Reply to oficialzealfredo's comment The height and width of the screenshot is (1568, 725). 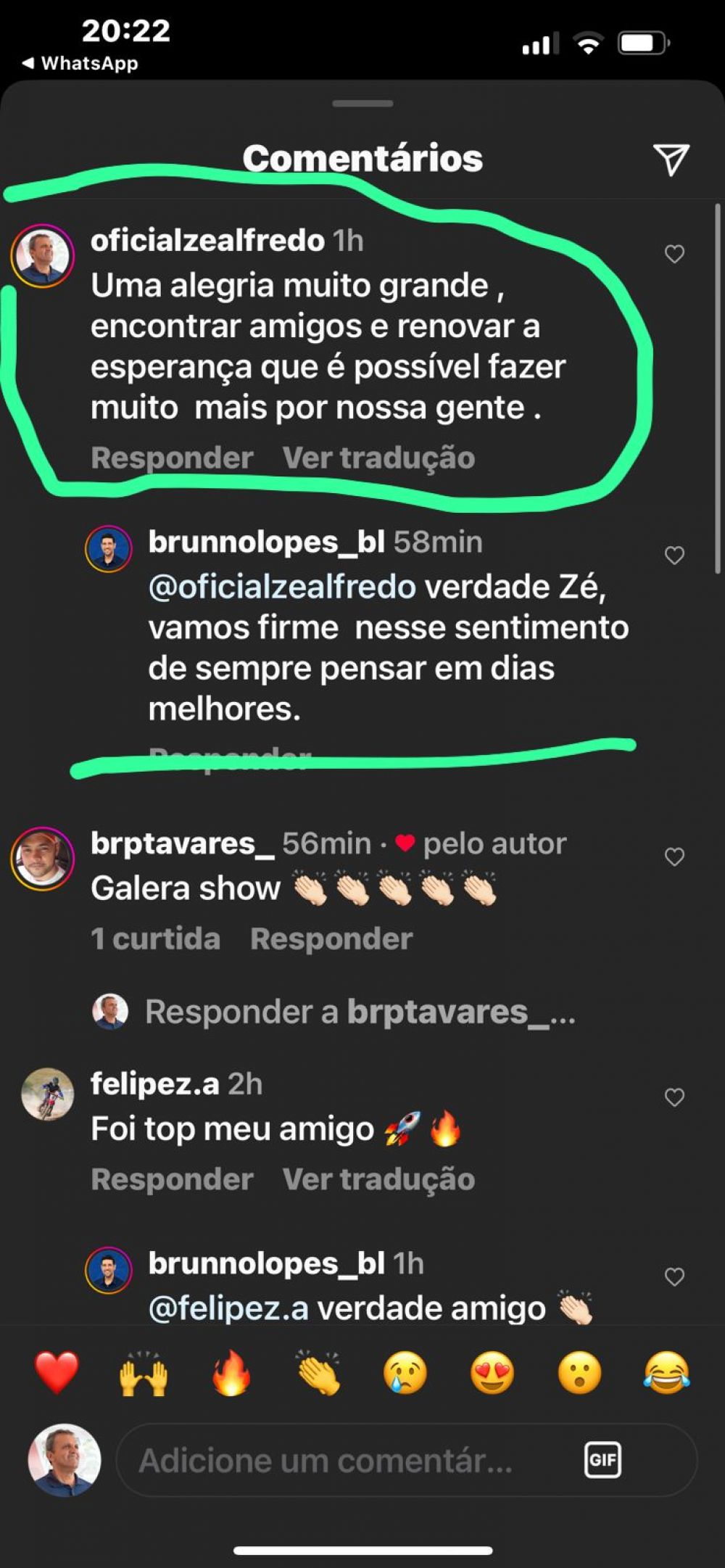172,458
